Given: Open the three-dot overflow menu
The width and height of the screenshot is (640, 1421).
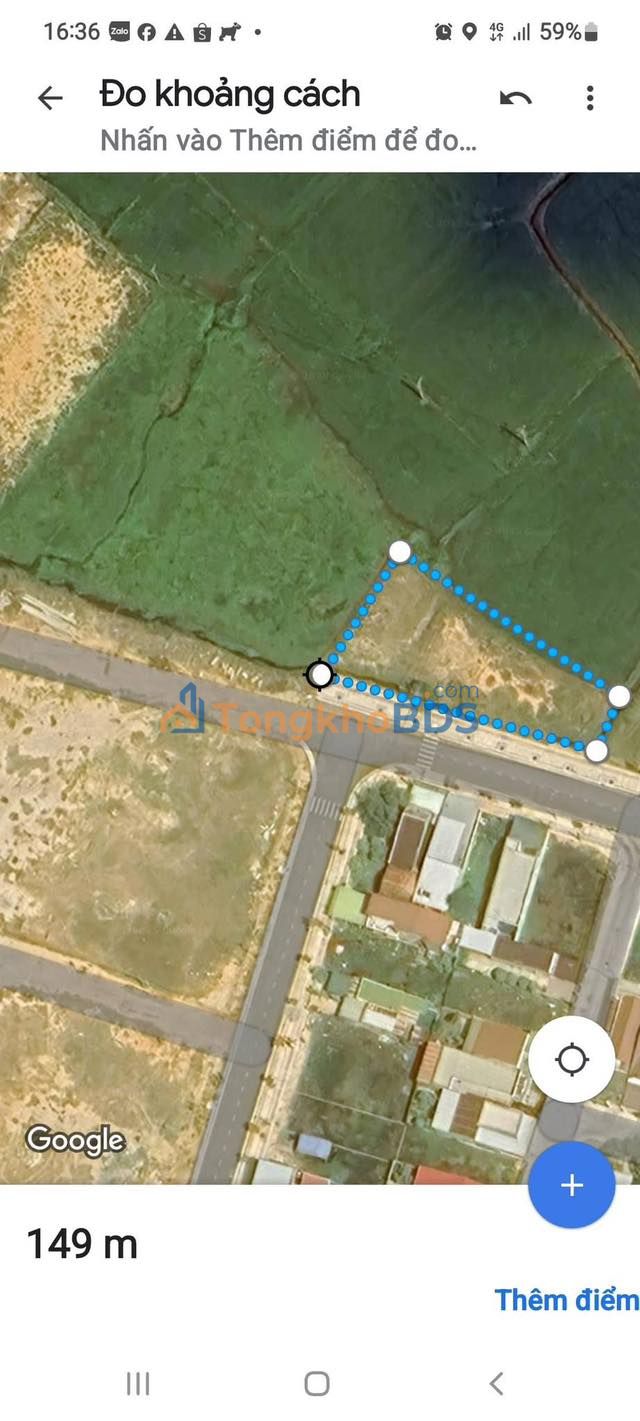Looking at the screenshot, I should (590, 97).
